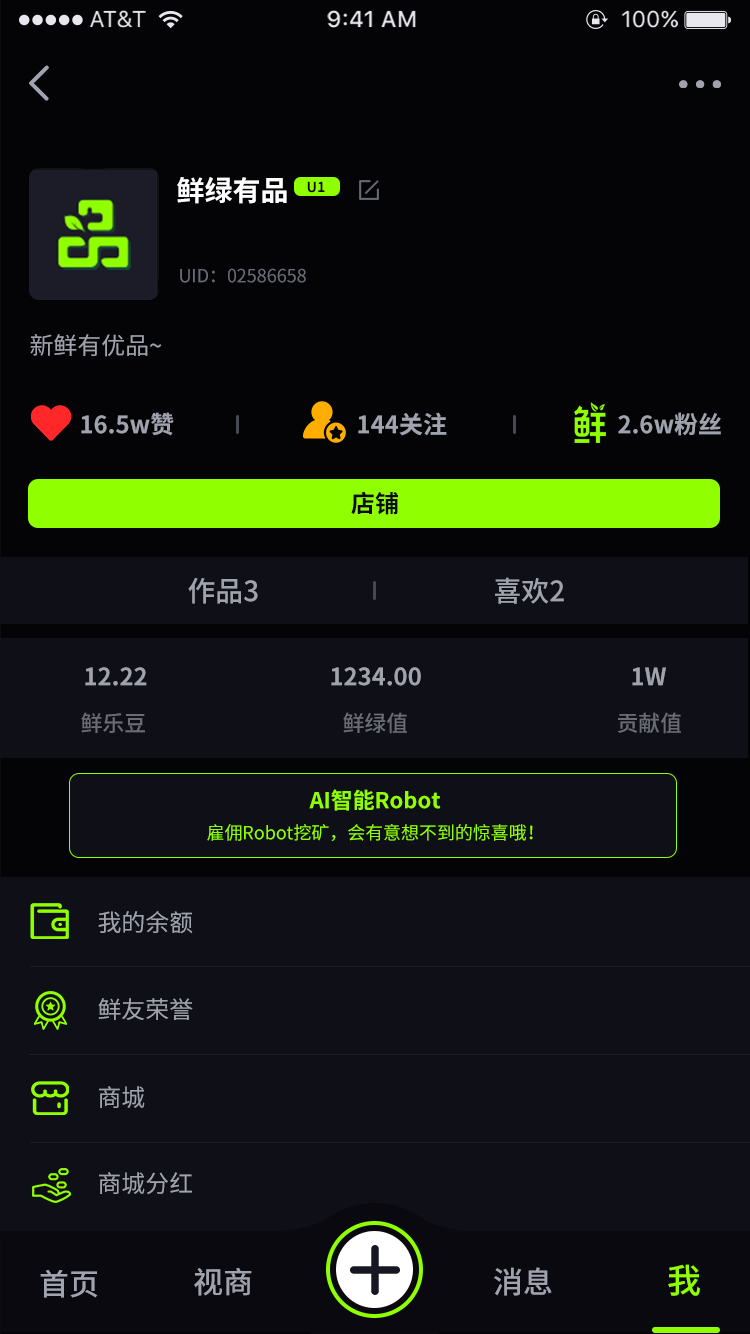Open the three-dot overflow menu
The image size is (750, 1334).
point(699,84)
